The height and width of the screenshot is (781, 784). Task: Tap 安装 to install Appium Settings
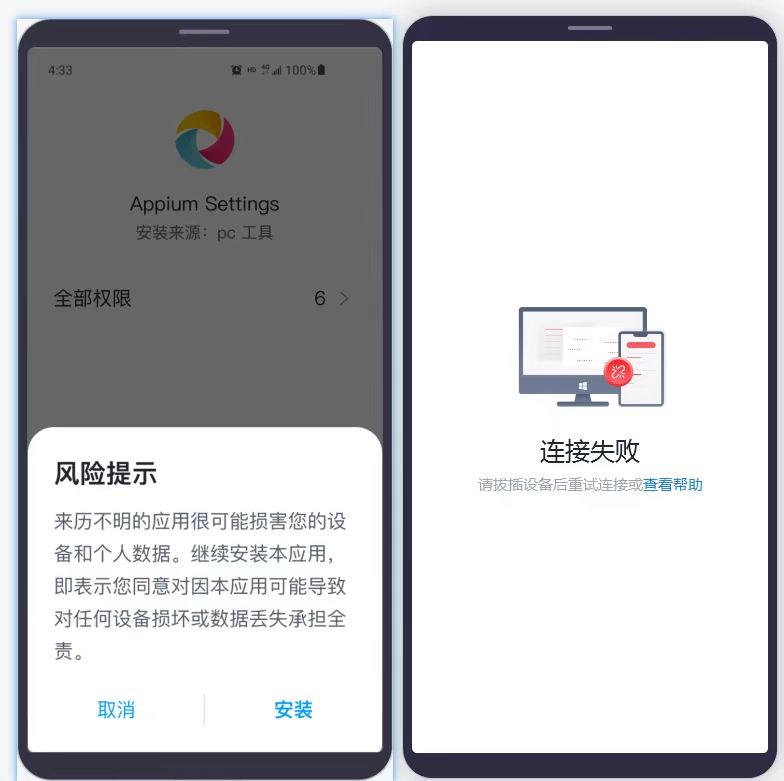(x=293, y=710)
